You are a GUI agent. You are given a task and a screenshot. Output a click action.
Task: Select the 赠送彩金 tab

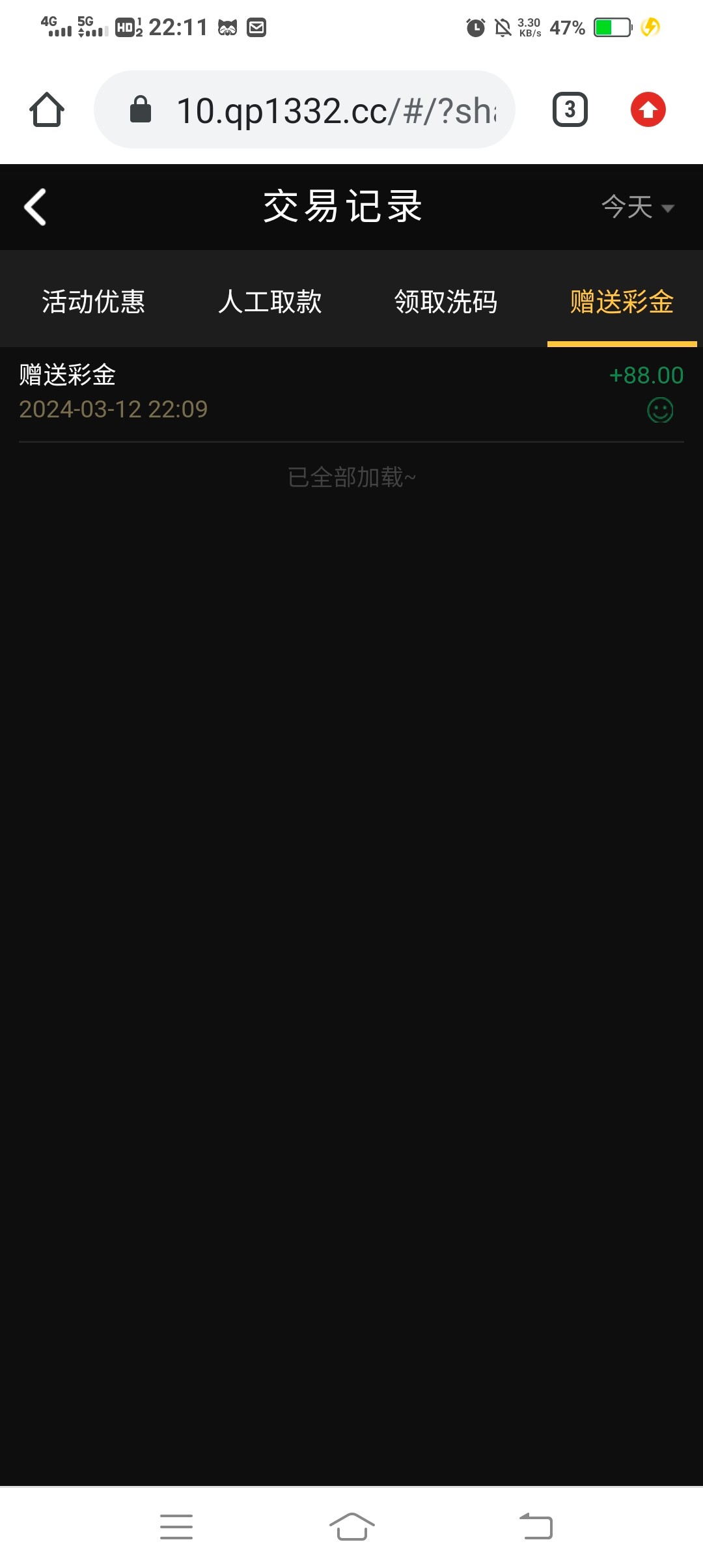tap(622, 301)
